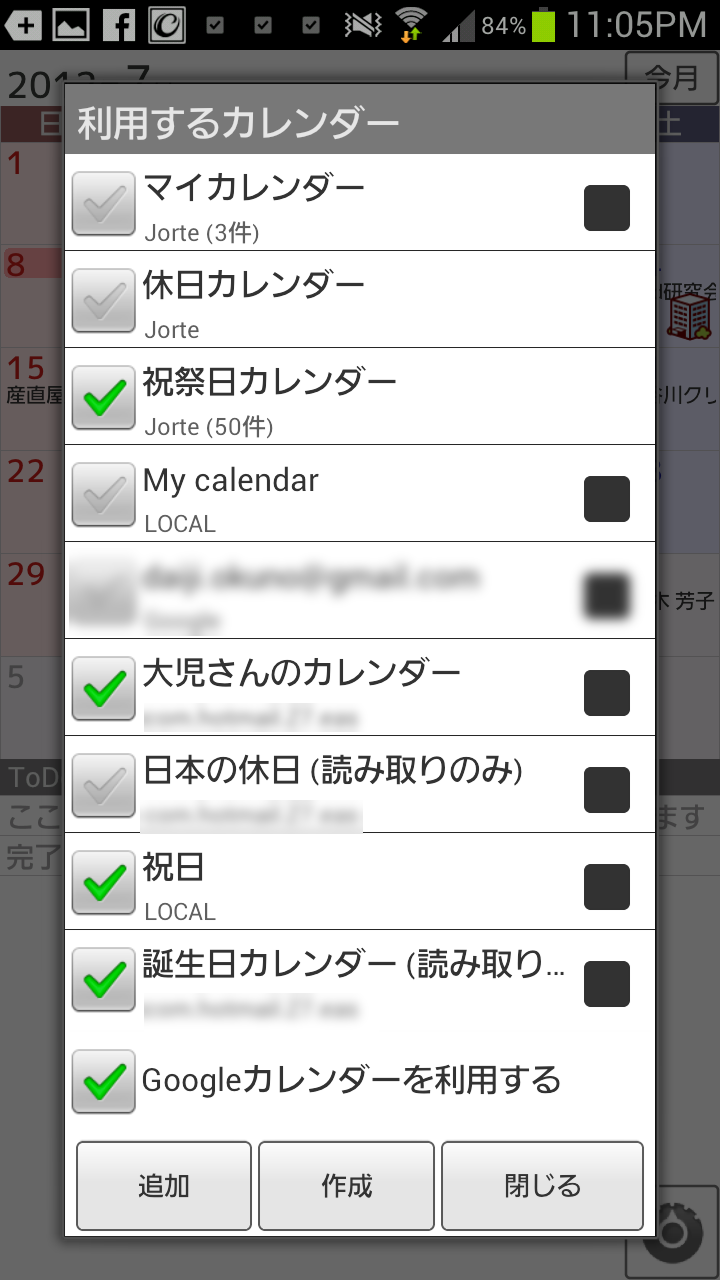Toggle the 休日カレンダー checkbox
The image size is (720, 1280).
(104, 300)
